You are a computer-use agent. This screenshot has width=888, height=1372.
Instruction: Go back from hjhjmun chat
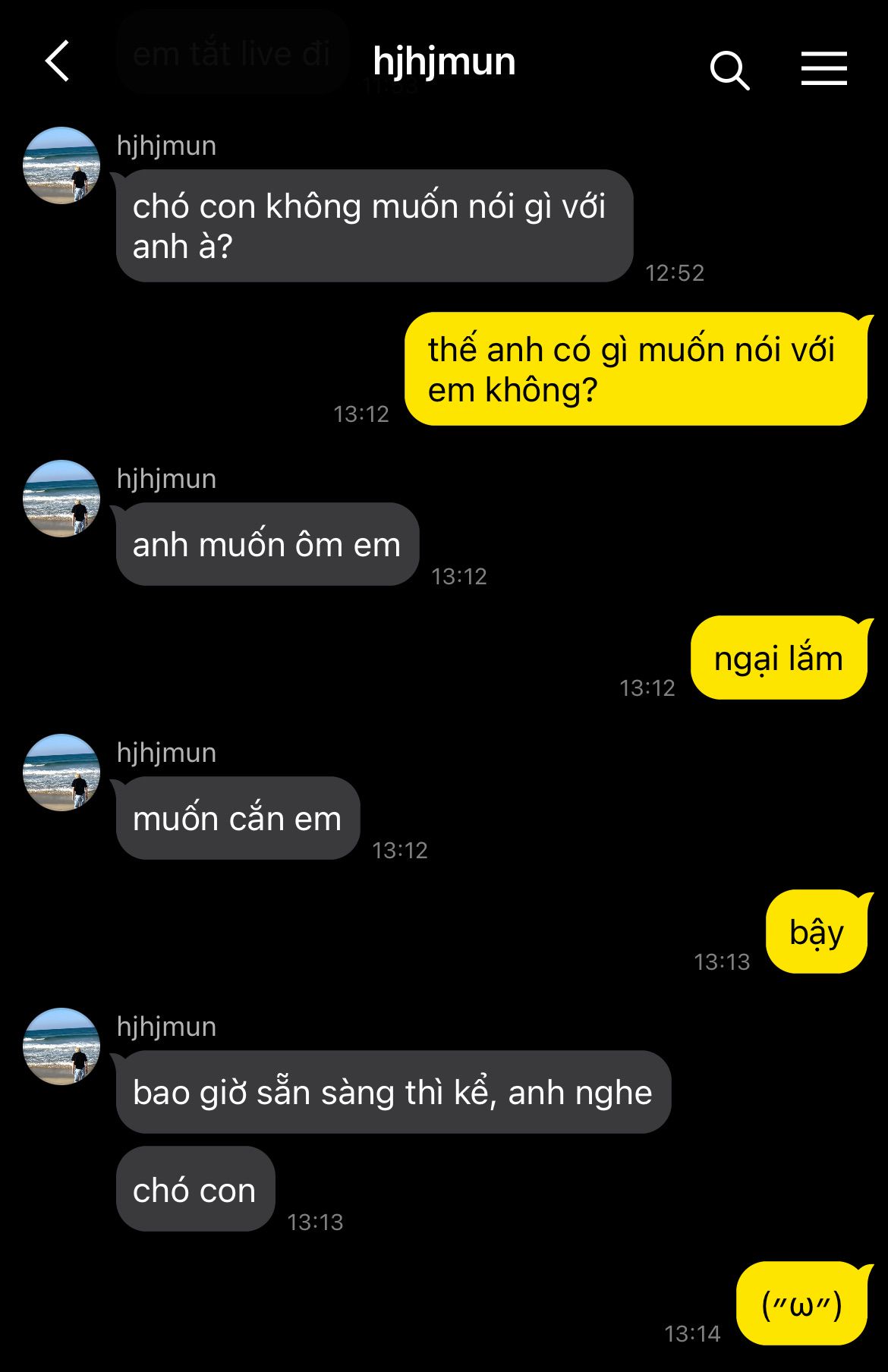tap(58, 61)
